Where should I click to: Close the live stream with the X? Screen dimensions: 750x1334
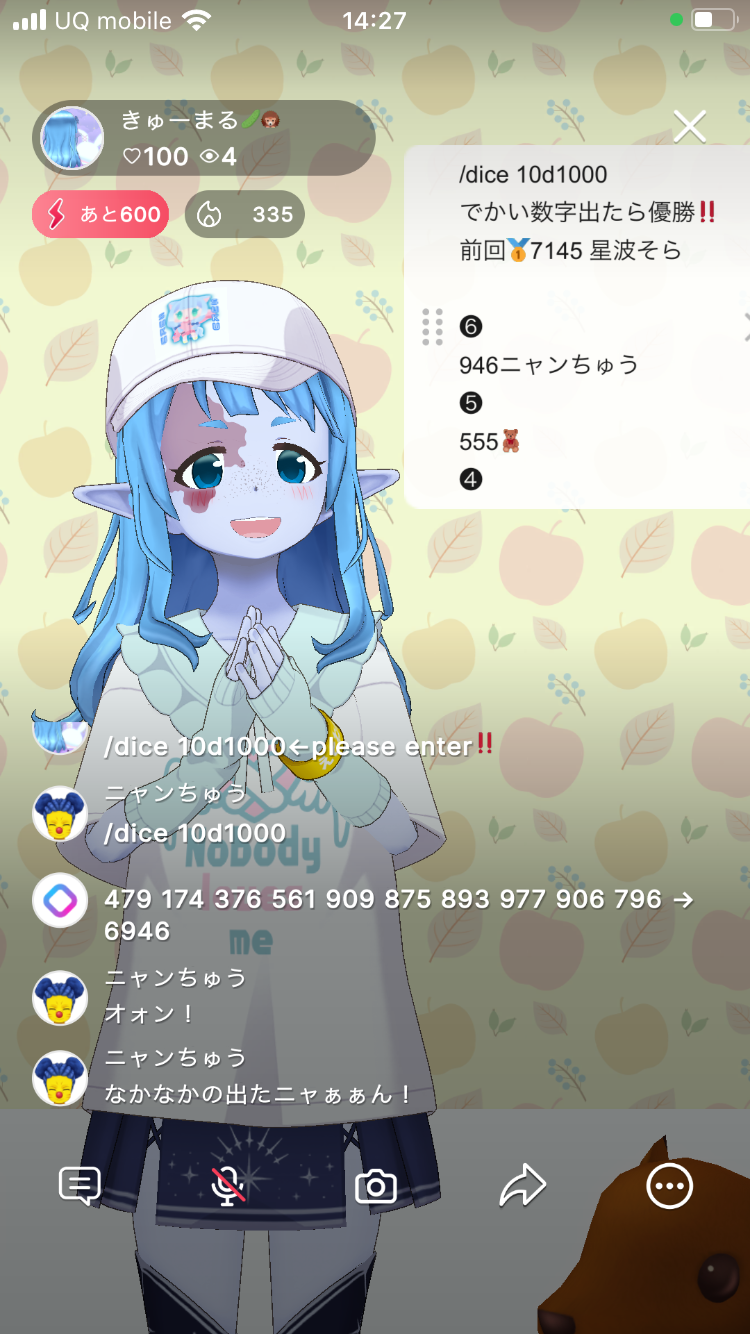[690, 127]
